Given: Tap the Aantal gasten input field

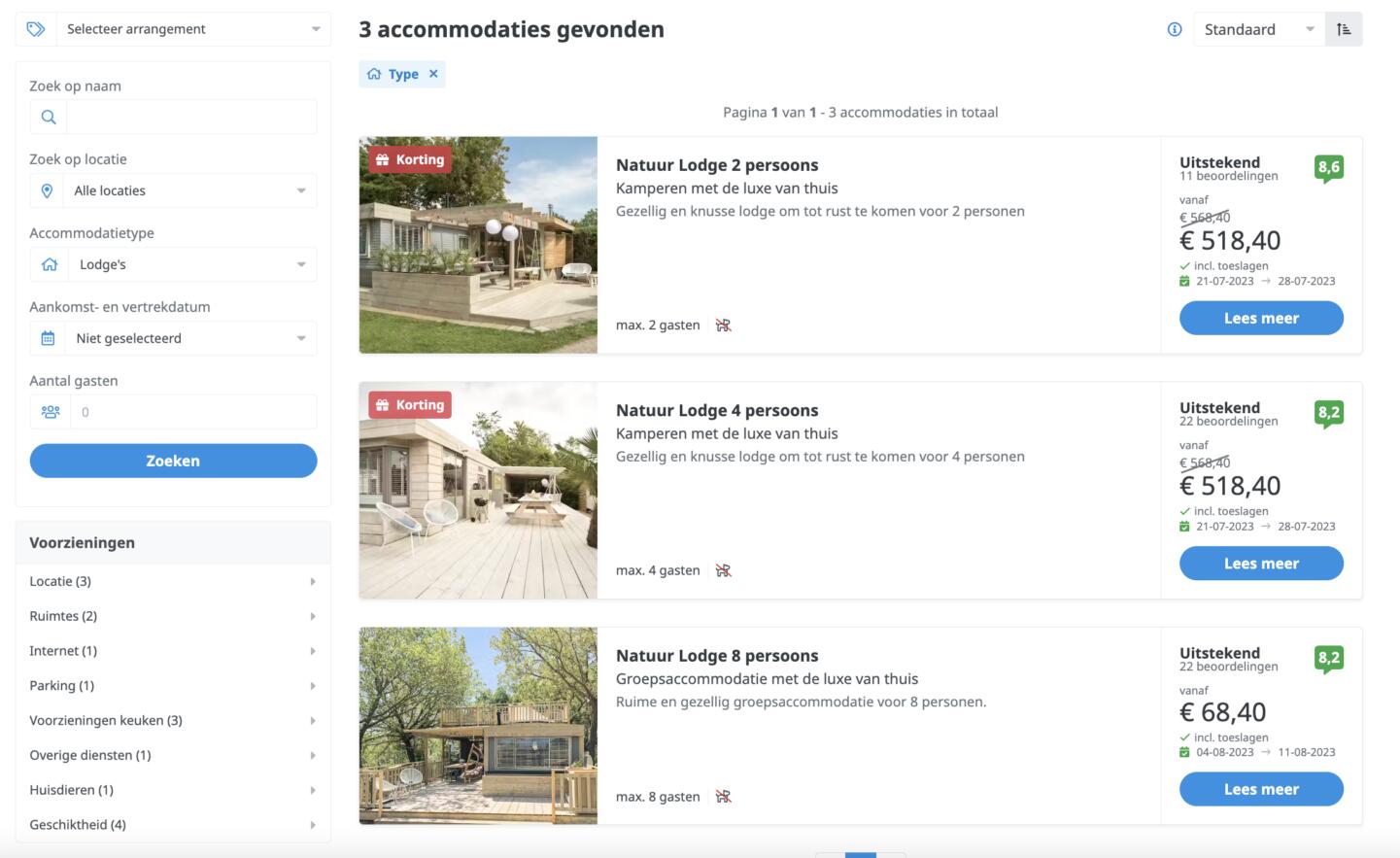Looking at the screenshot, I should pyautogui.click(x=191, y=412).
